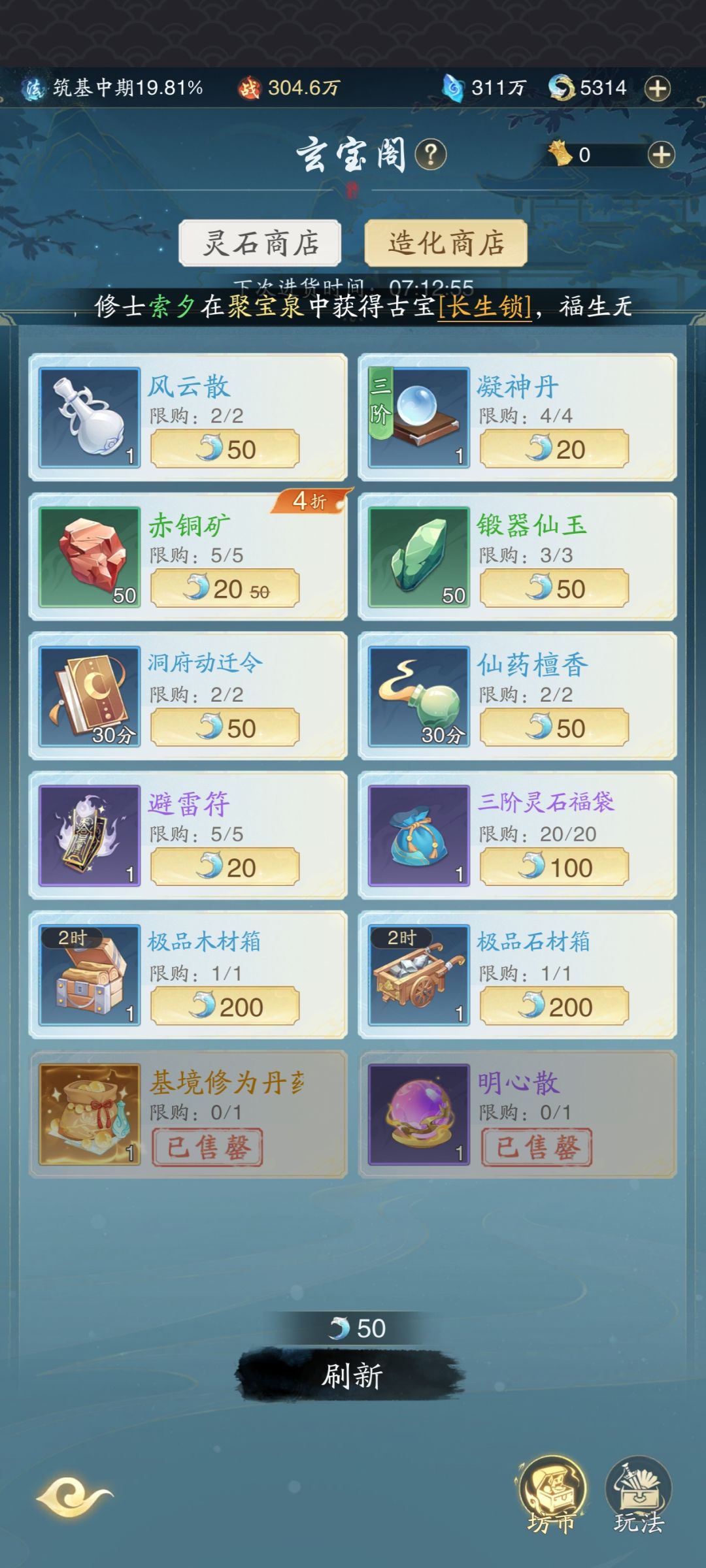Switch to the 造化商店 tab

click(x=445, y=242)
